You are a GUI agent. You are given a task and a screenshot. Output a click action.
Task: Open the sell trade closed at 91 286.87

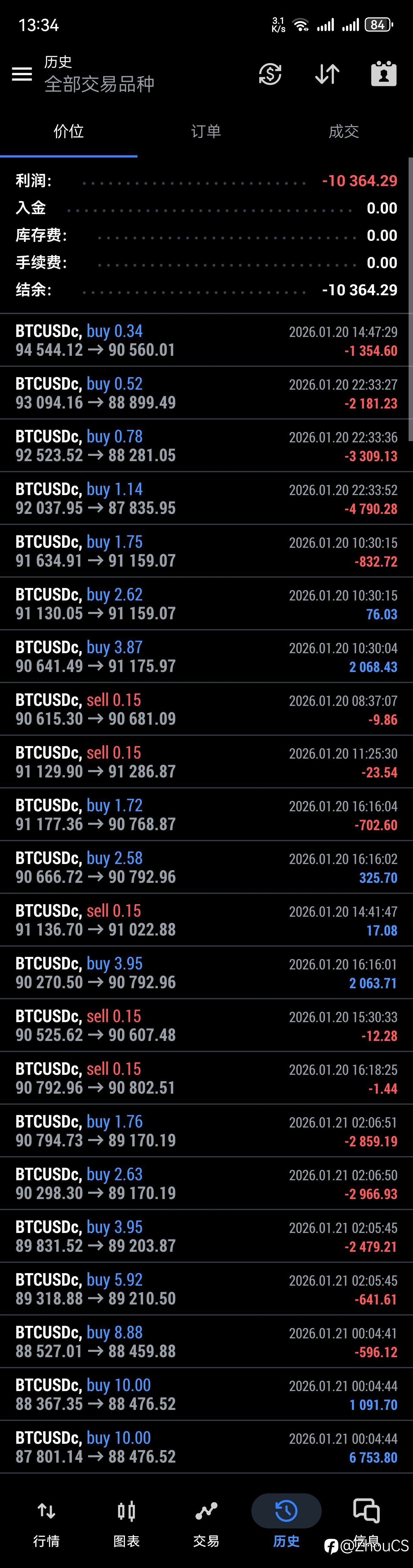pyautogui.click(x=206, y=761)
